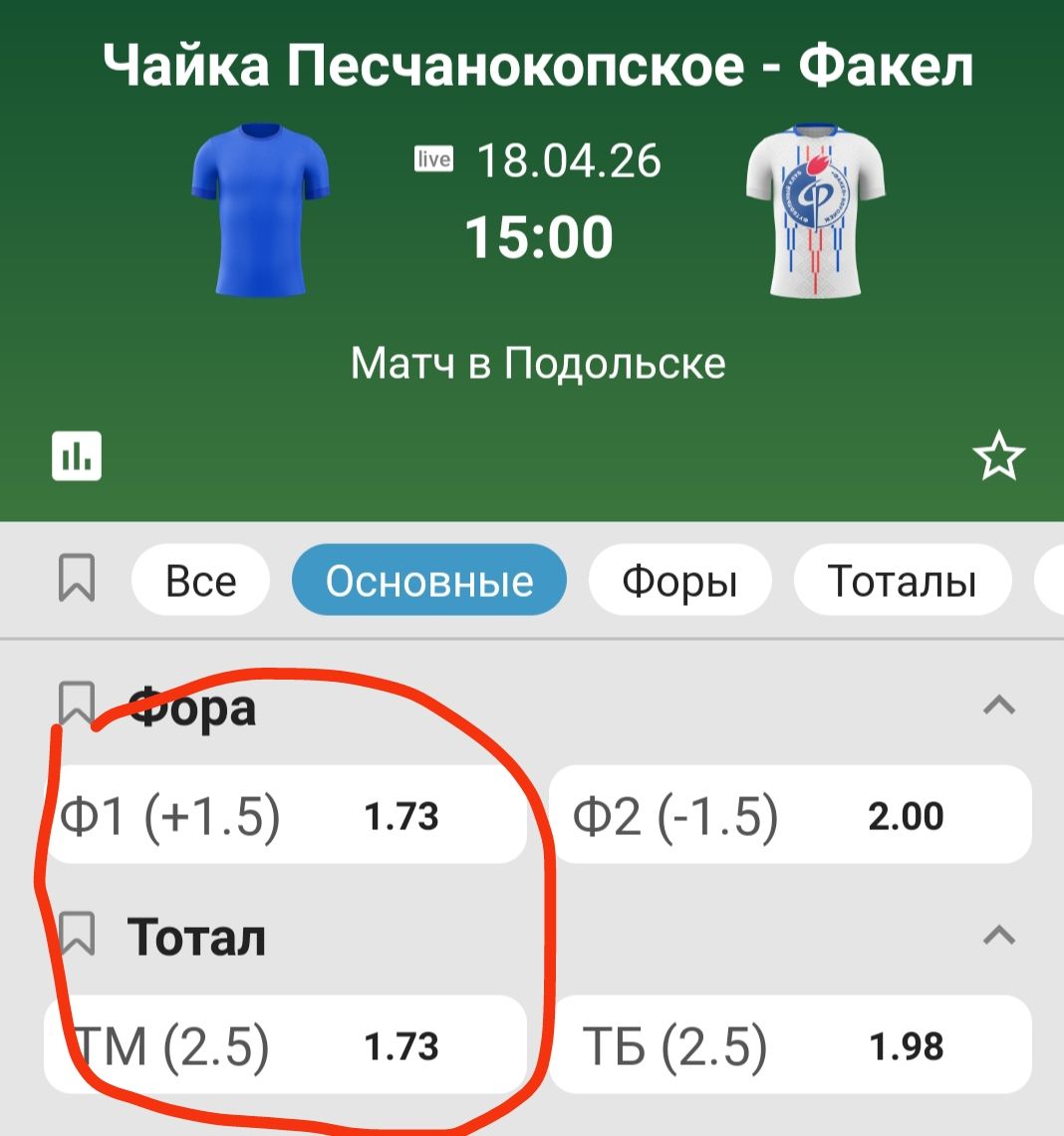Select the Основные tab
The width and height of the screenshot is (1064, 1136).
pos(429,581)
